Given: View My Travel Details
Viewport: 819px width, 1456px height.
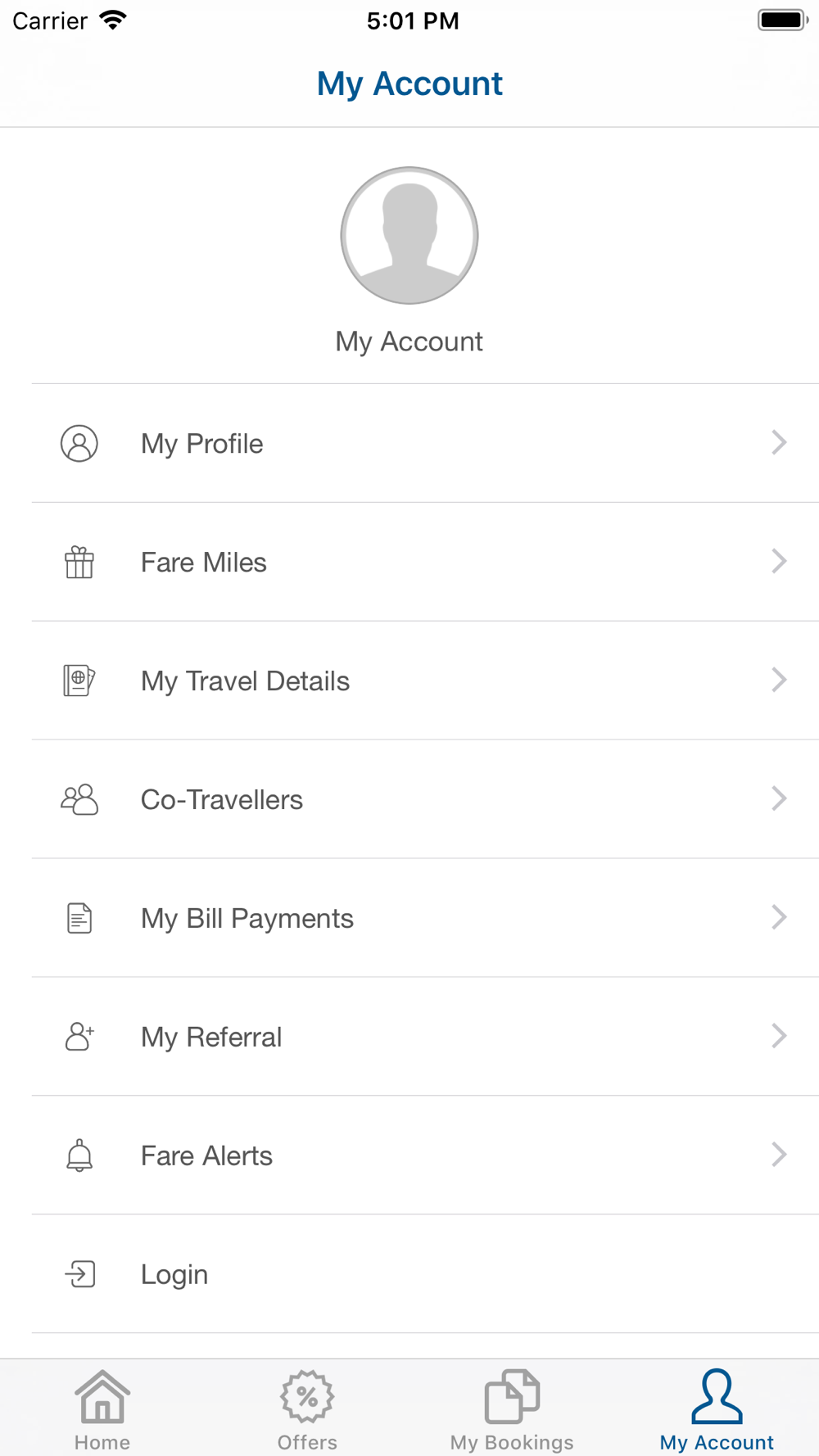Looking at the screenshot, I should pos(409,681).
